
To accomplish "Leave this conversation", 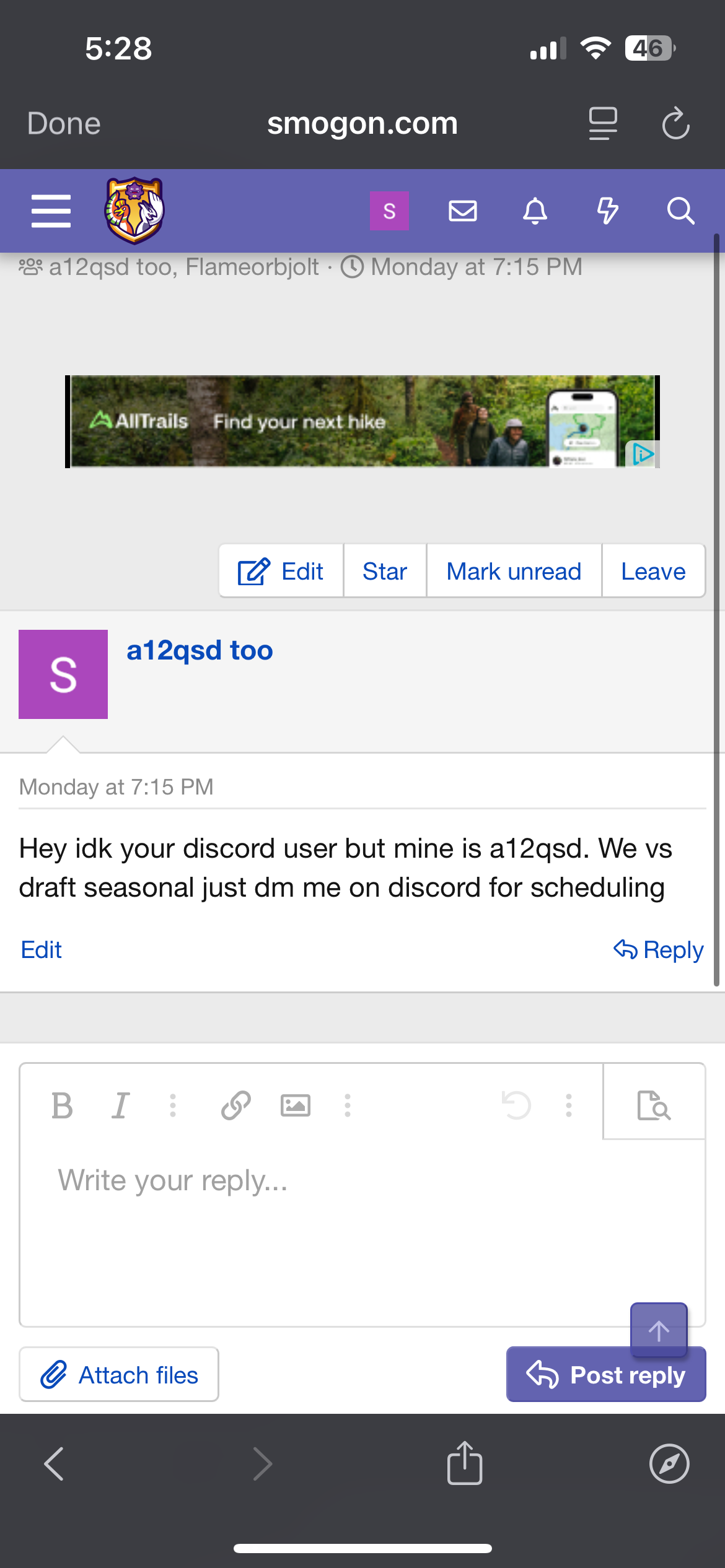I will coord(653,571).
